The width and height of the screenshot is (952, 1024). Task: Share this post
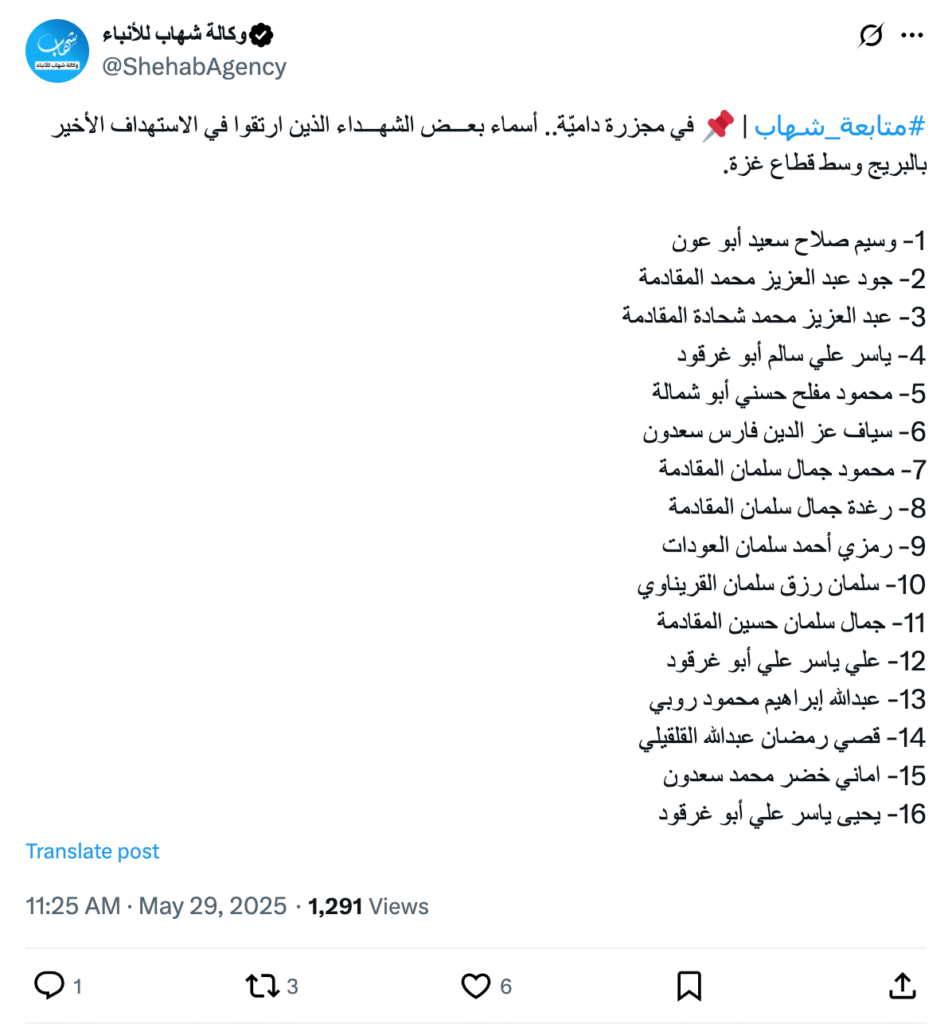[x=902, y=986]
